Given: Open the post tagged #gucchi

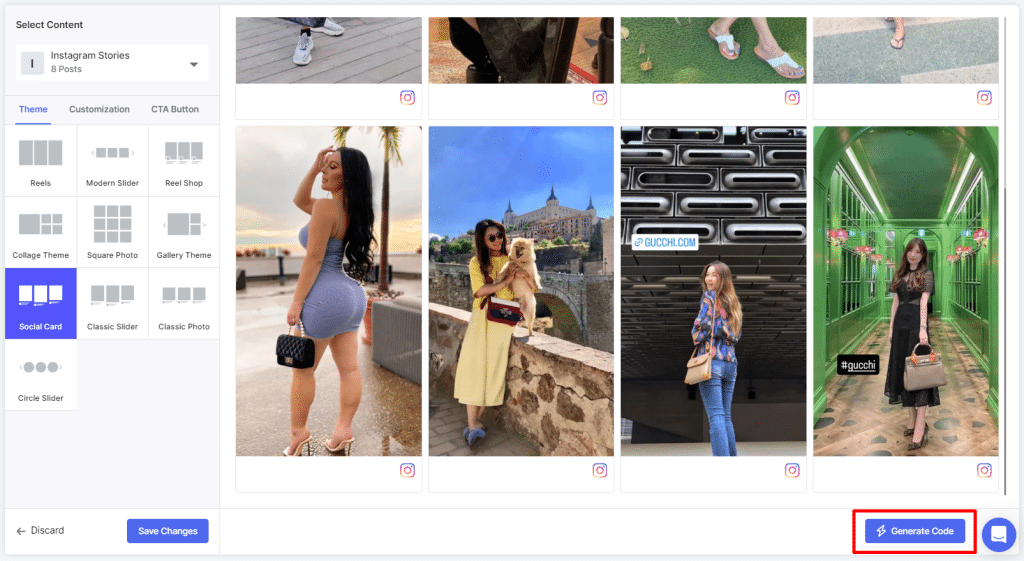Looking at the screenshot, I should [905, 290].
